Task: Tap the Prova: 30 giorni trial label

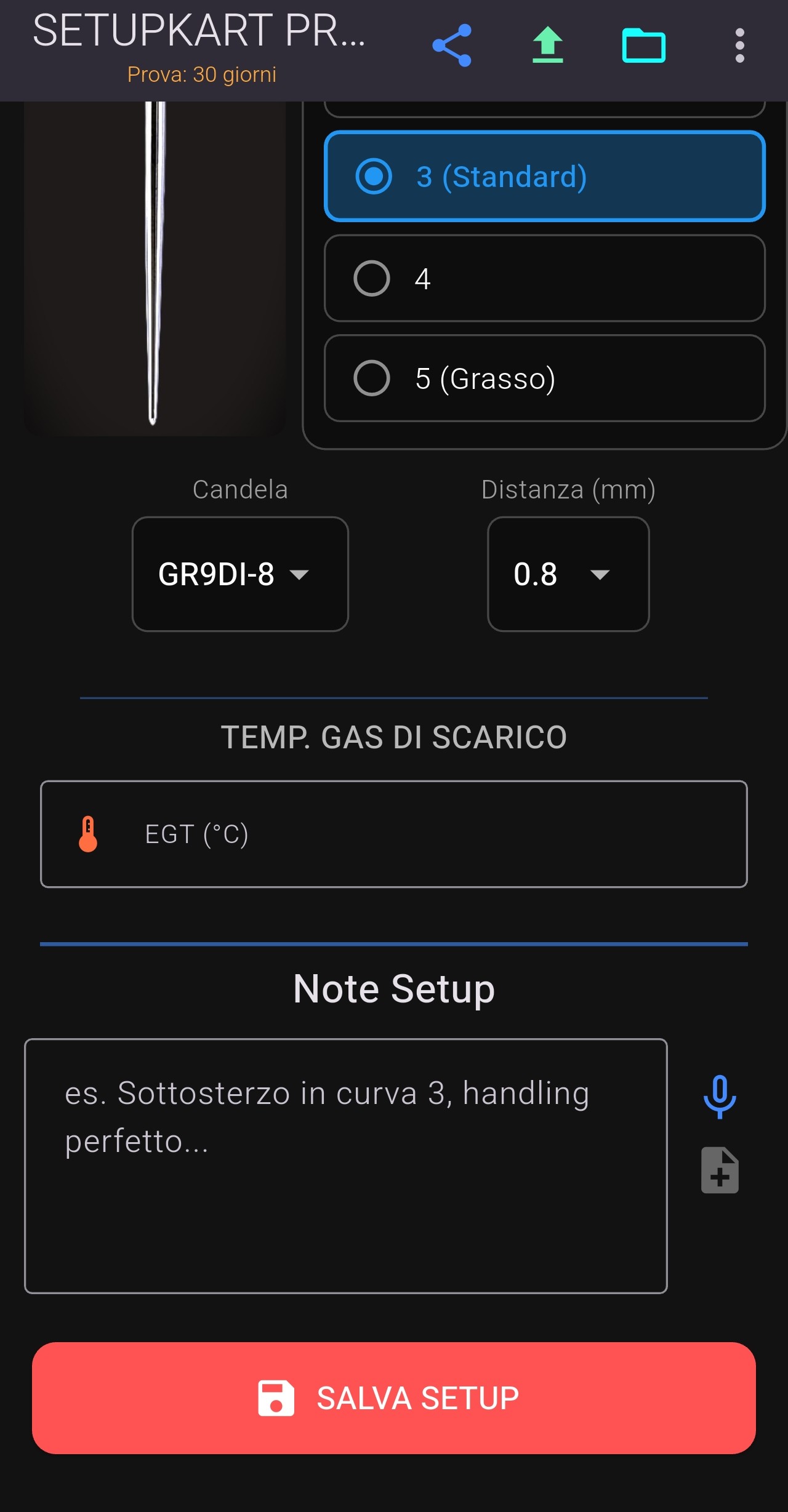Action: (x=202, y=74)
